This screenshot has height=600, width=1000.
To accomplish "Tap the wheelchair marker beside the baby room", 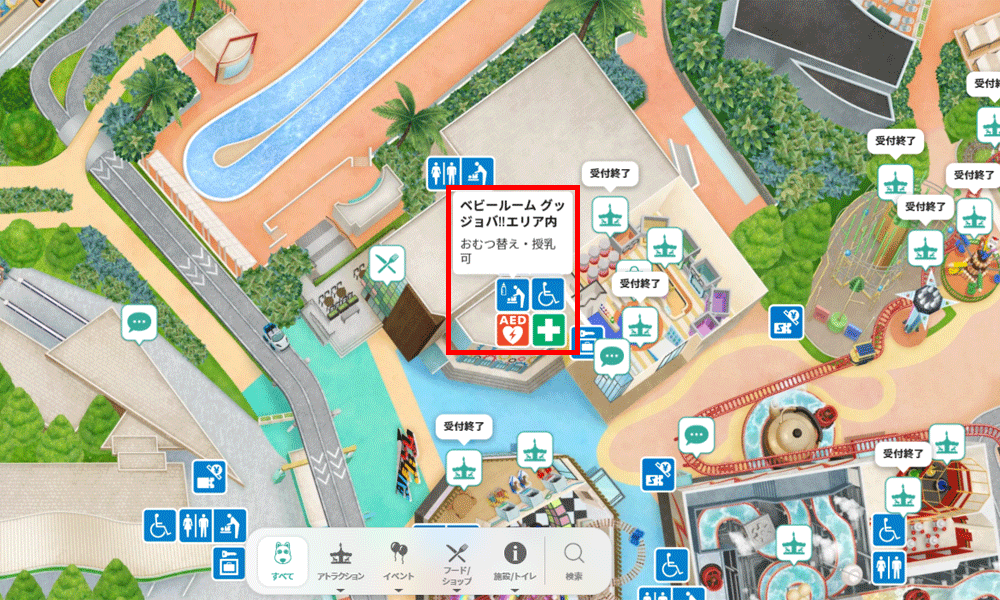I will click(x=547, y=294).
